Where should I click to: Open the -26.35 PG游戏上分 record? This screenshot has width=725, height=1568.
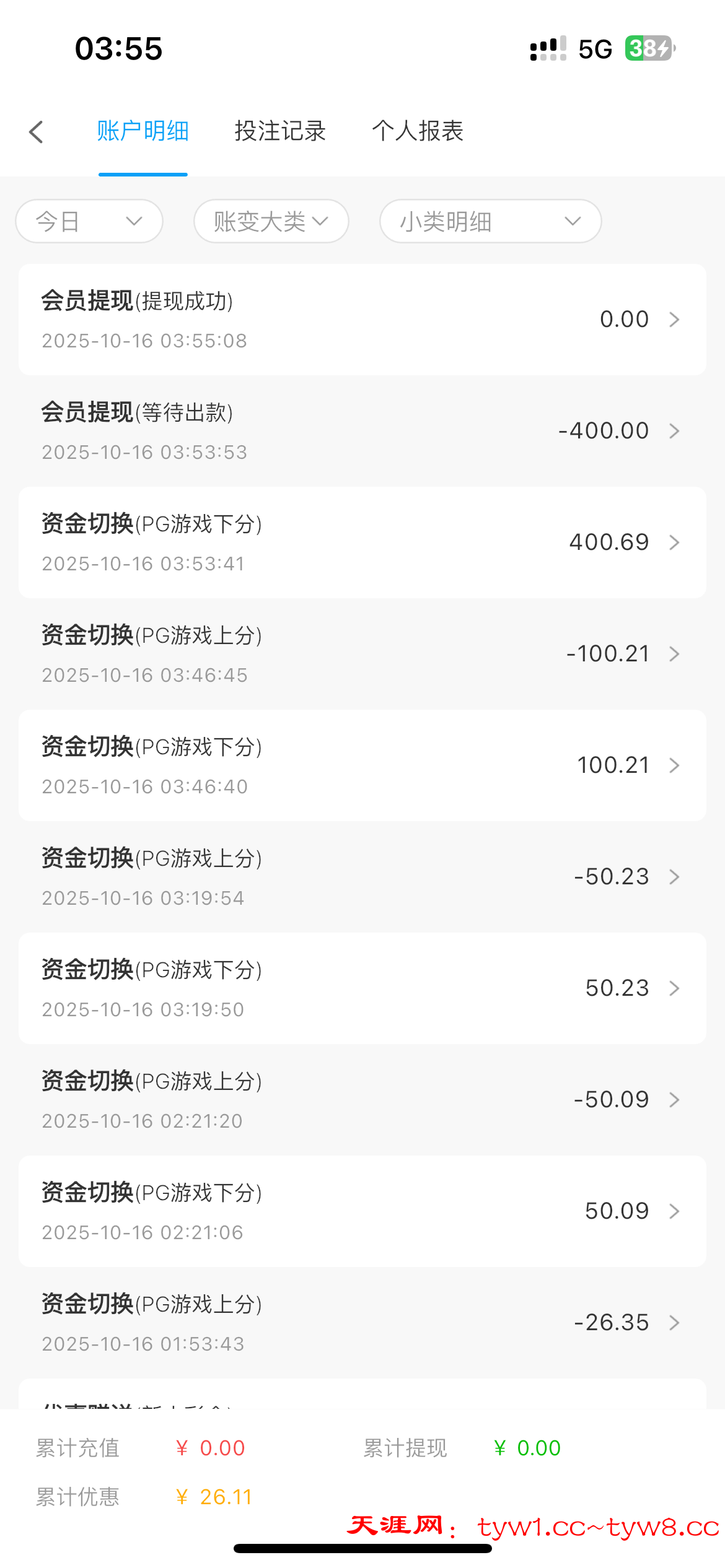click(362, 1323)
